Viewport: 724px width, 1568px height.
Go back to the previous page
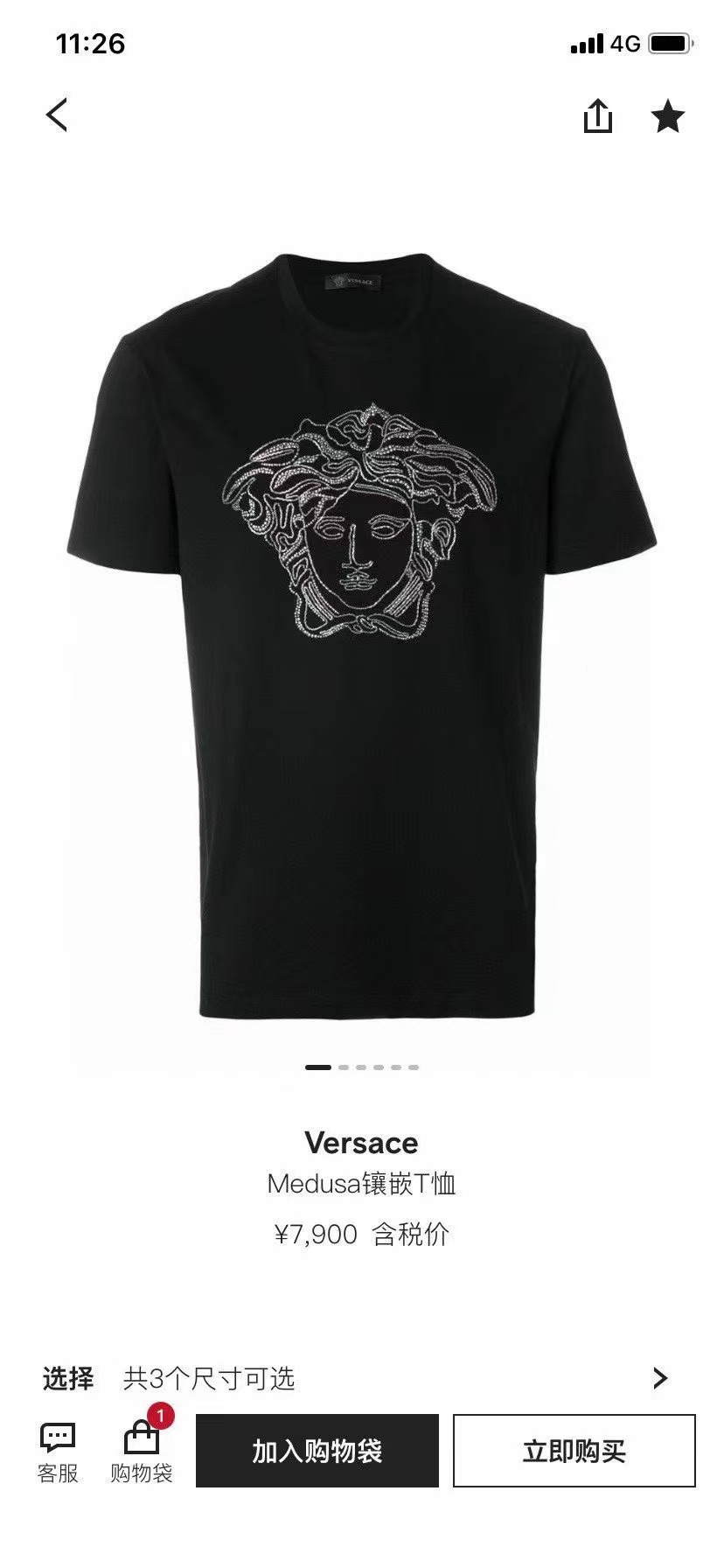point(58,115)
